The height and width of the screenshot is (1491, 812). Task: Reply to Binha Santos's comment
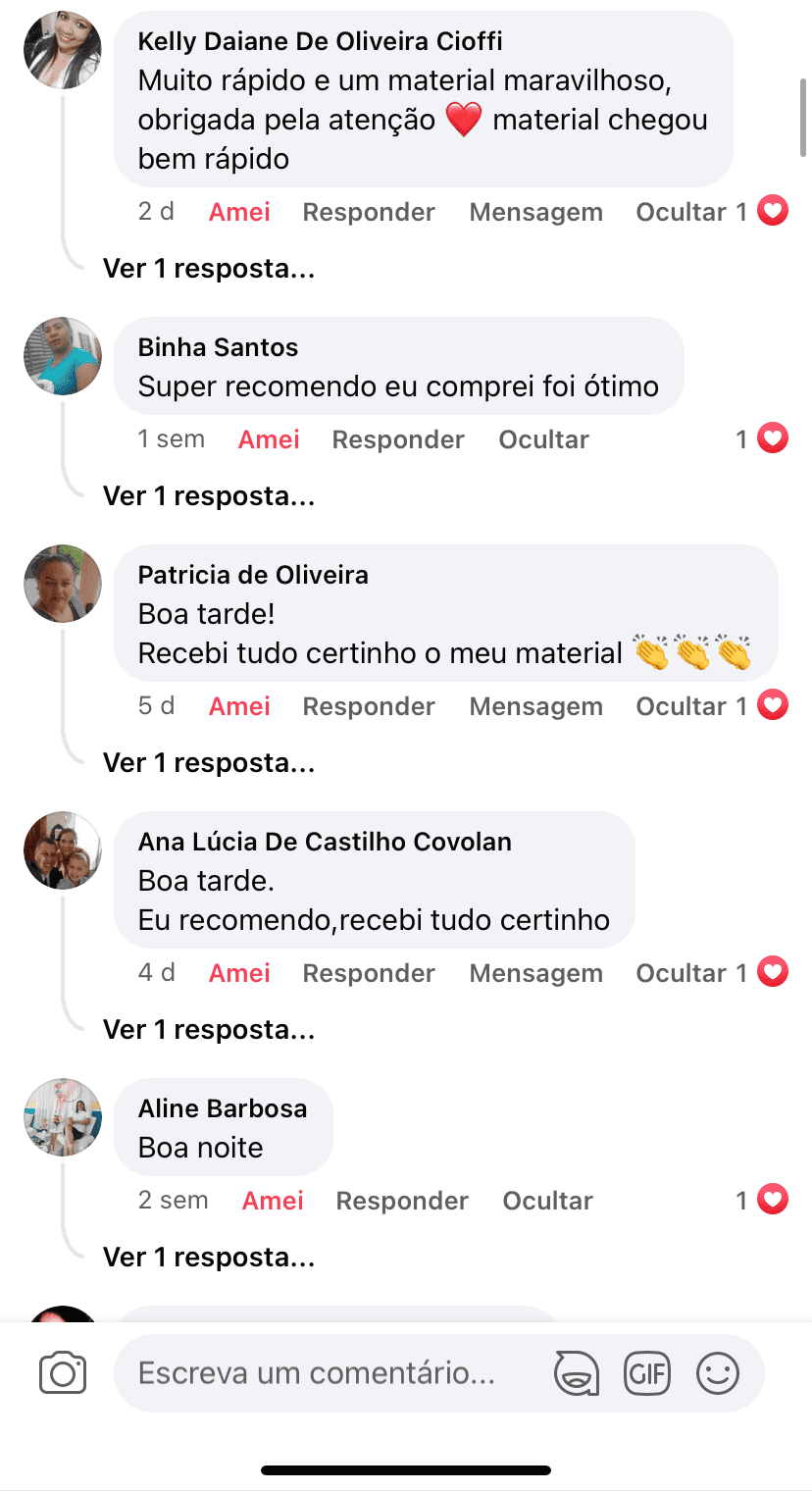pyautogui.click(x=398, y=439)
